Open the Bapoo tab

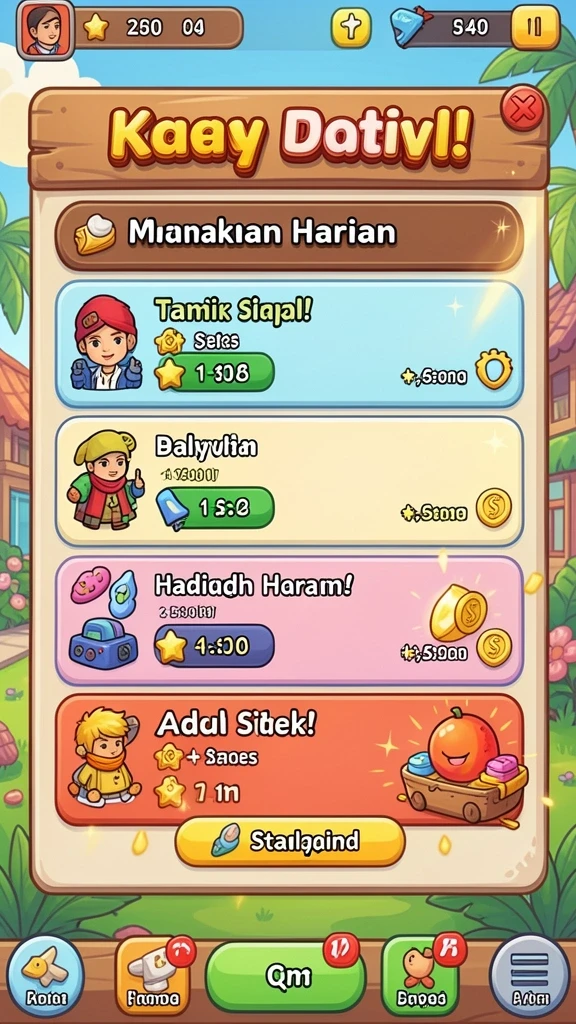[421, 976]
